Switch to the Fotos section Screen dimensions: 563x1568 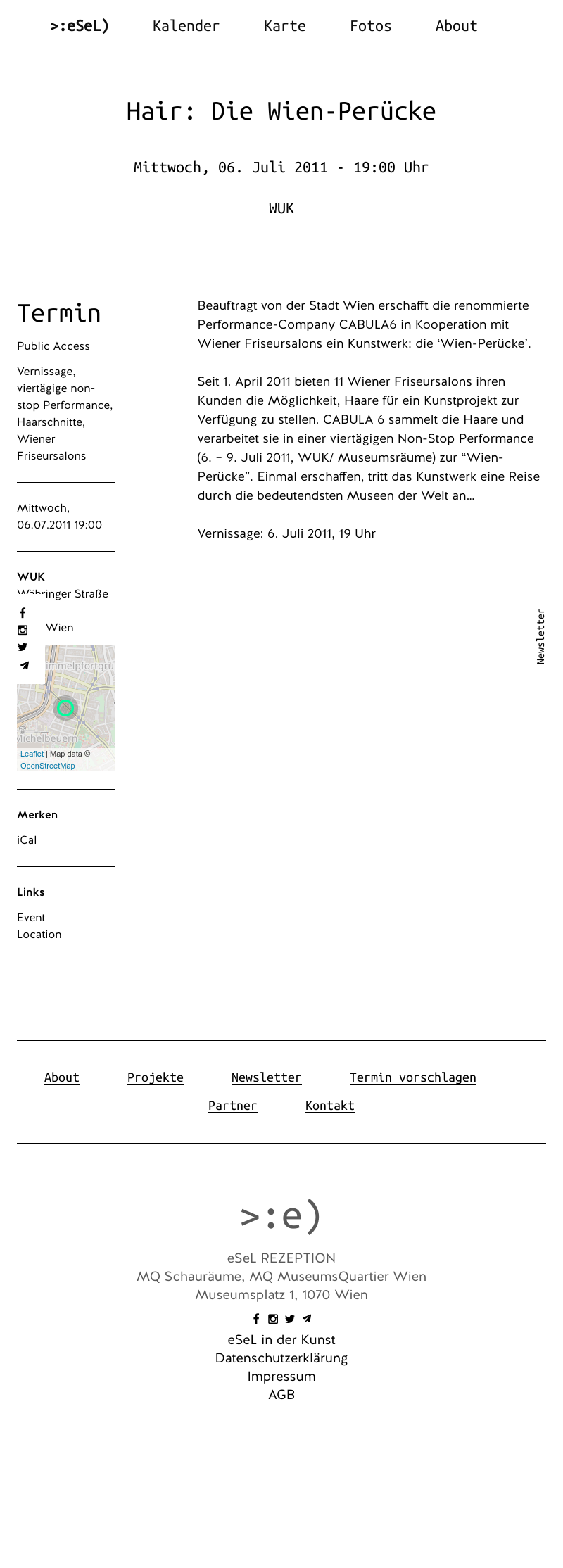click(x=370, y=26)
